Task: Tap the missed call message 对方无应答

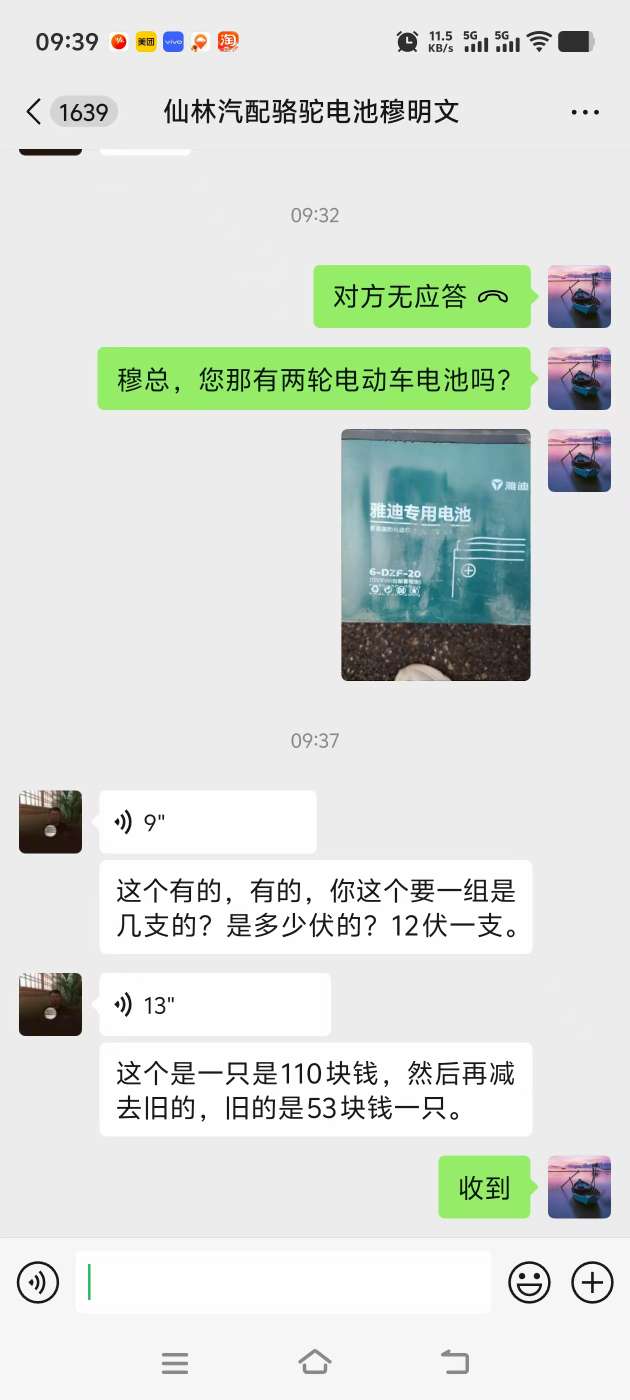Action: (x=421, y=296)
